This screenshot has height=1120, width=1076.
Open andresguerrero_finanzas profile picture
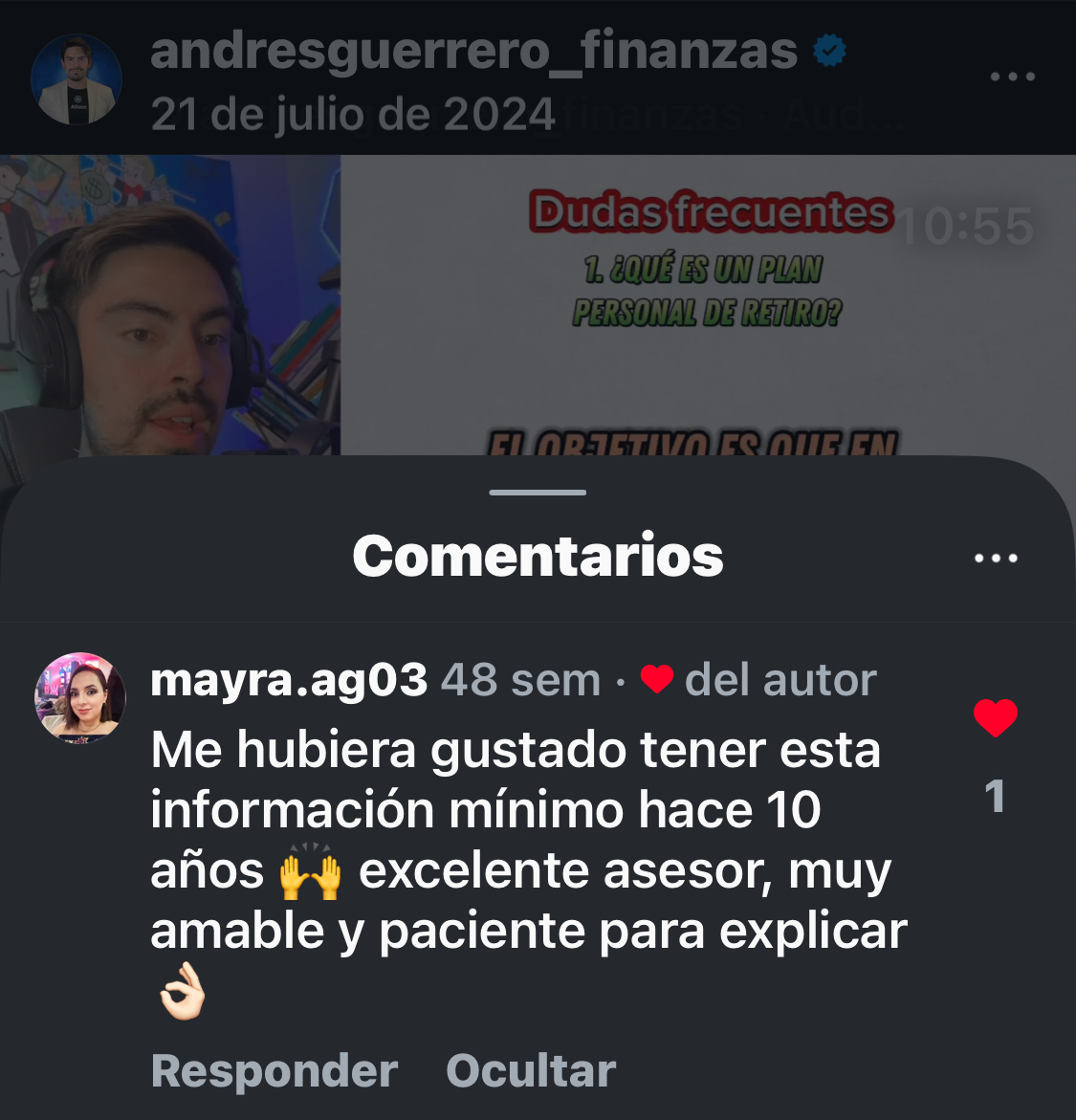pyautogui.click(x=77, y=80)
